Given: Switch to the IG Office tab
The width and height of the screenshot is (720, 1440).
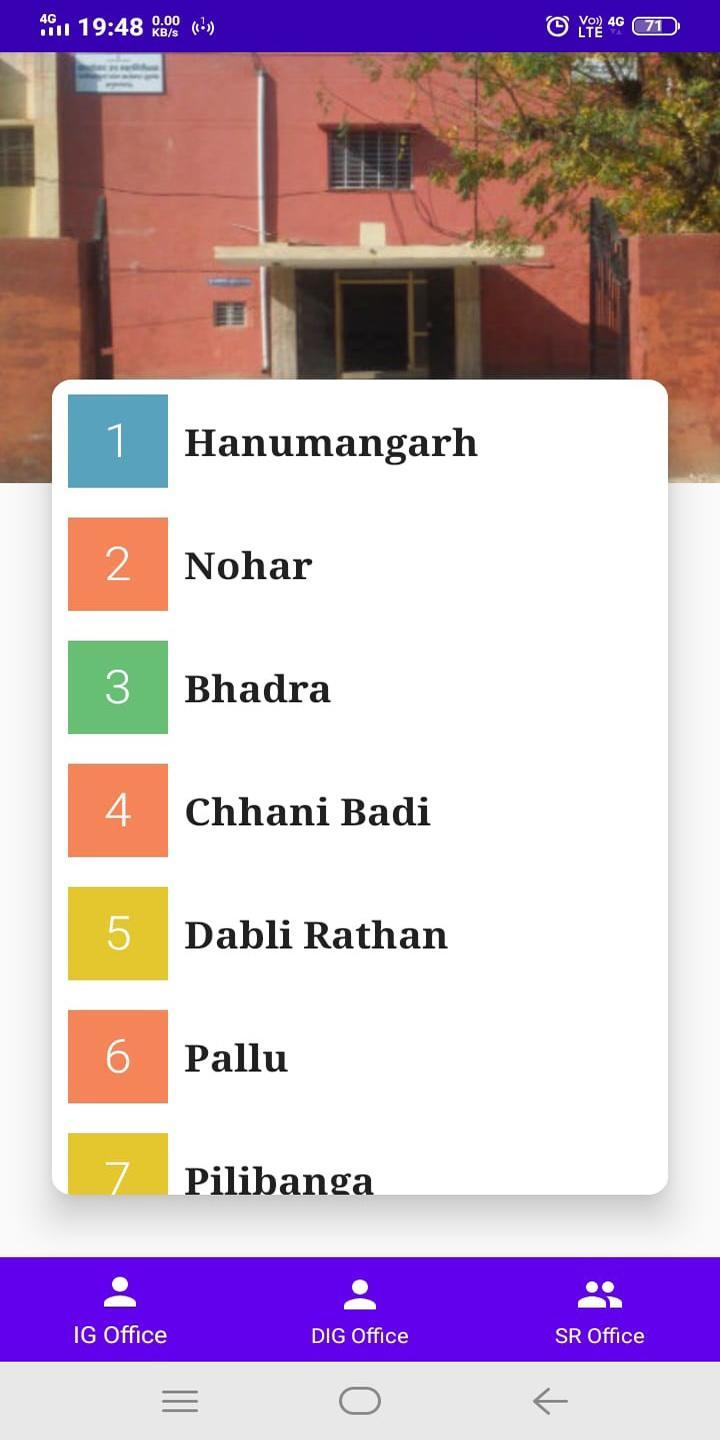Looking at the screenshot, I should pyautogui.click(x=120, y=1310).
